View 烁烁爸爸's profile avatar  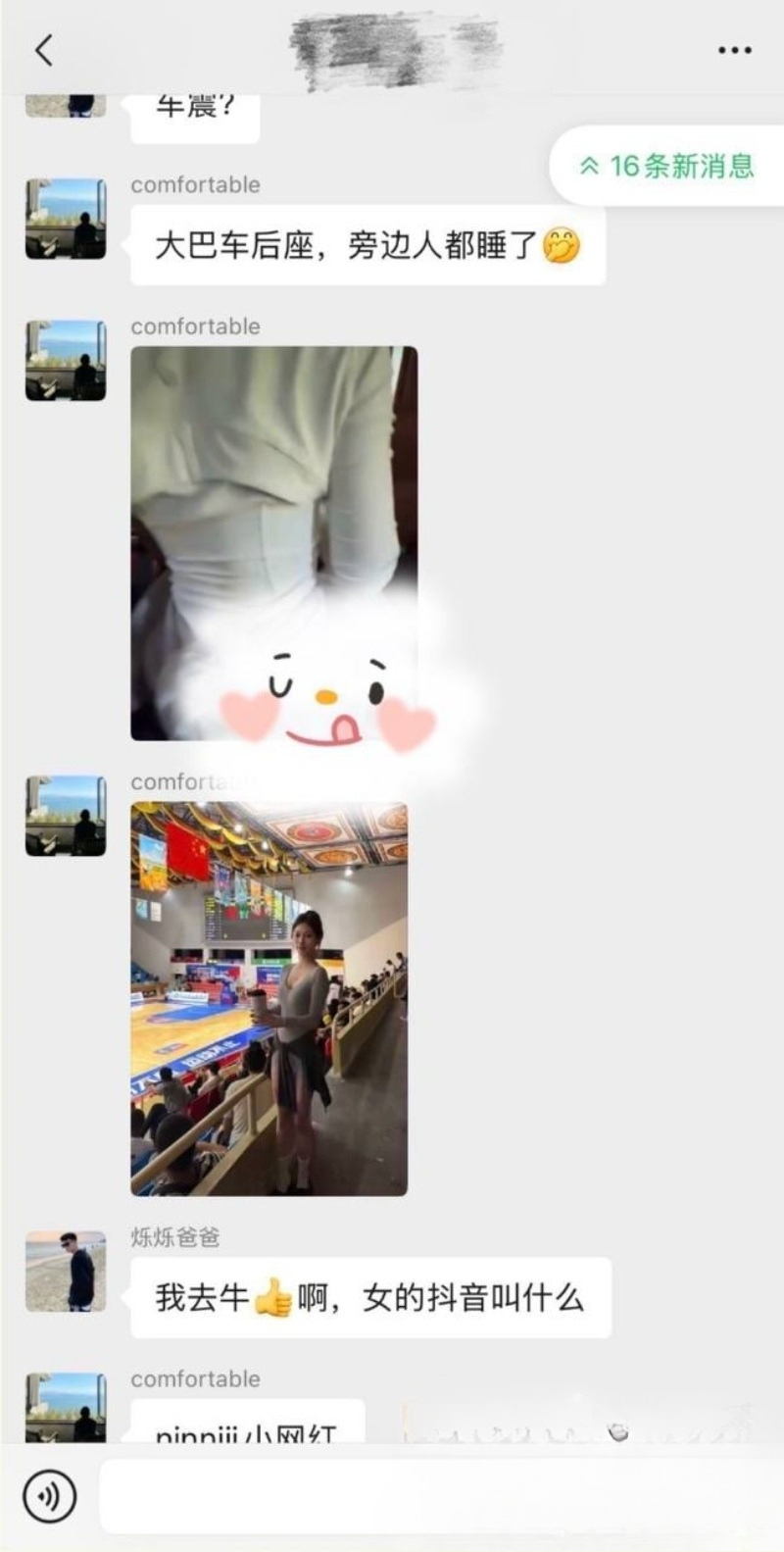[x=66, y=1271]
